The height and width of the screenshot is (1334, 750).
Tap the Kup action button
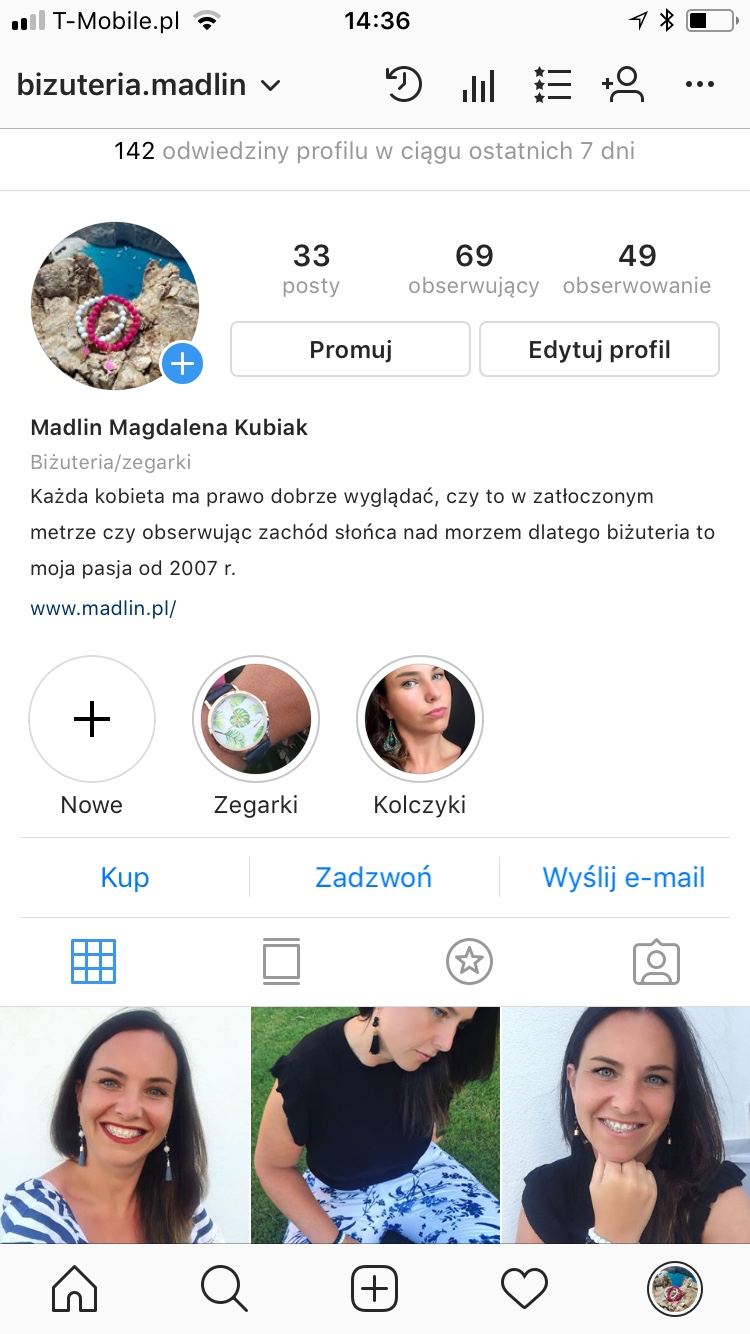(125, 878)
